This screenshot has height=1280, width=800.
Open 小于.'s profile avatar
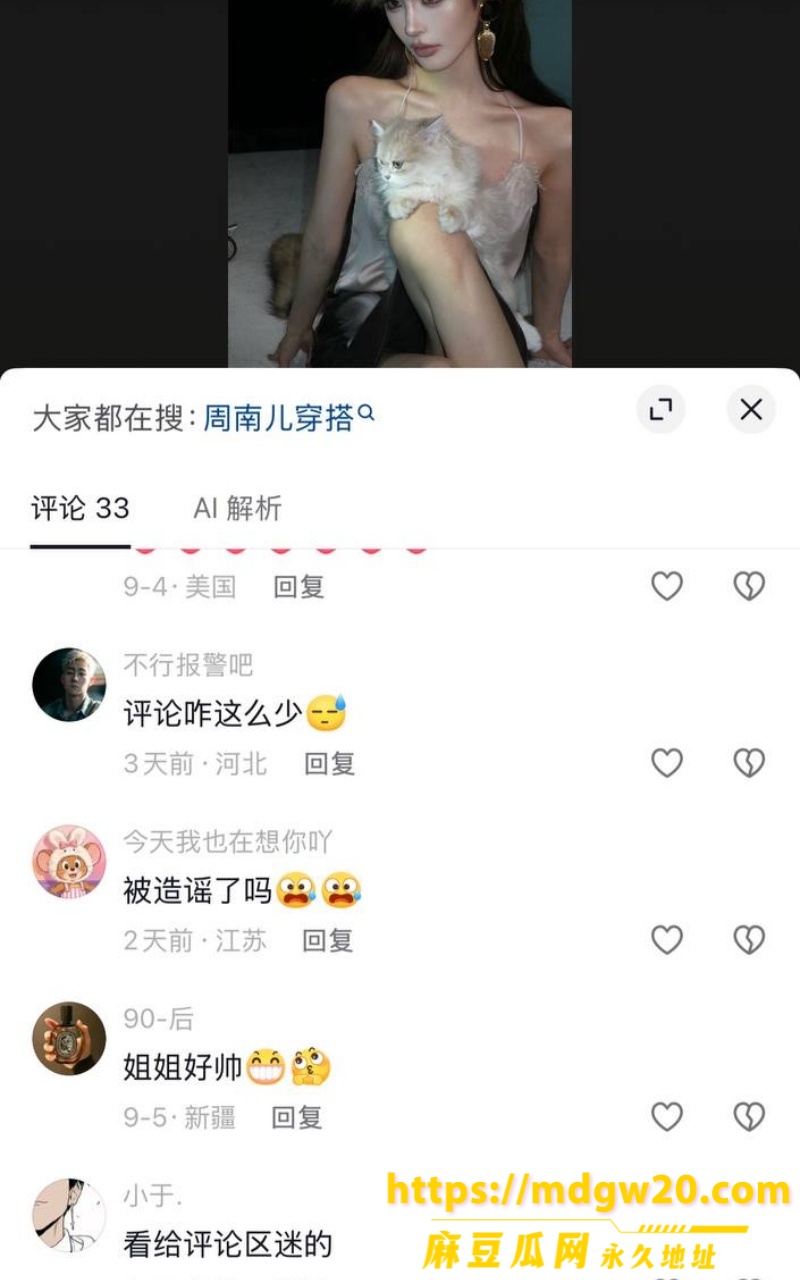click(69, 1215)
